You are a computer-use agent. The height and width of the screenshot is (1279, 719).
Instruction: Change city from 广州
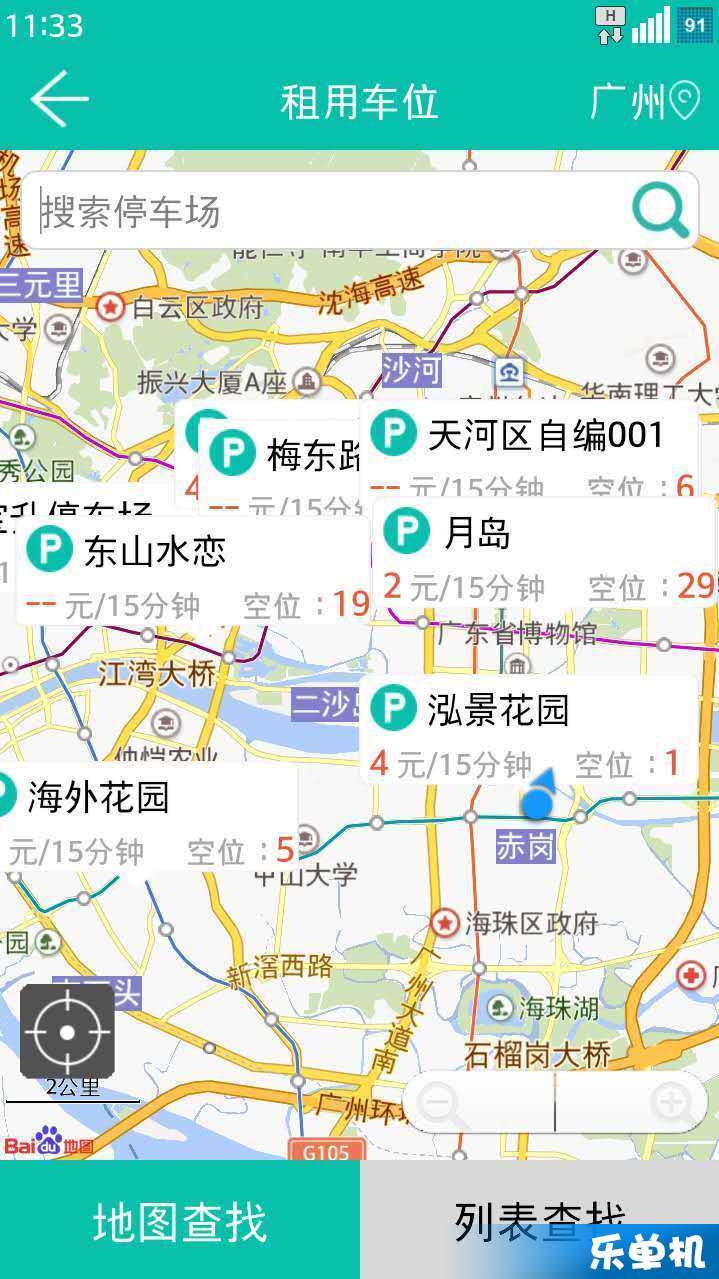(x=643, y=101)
